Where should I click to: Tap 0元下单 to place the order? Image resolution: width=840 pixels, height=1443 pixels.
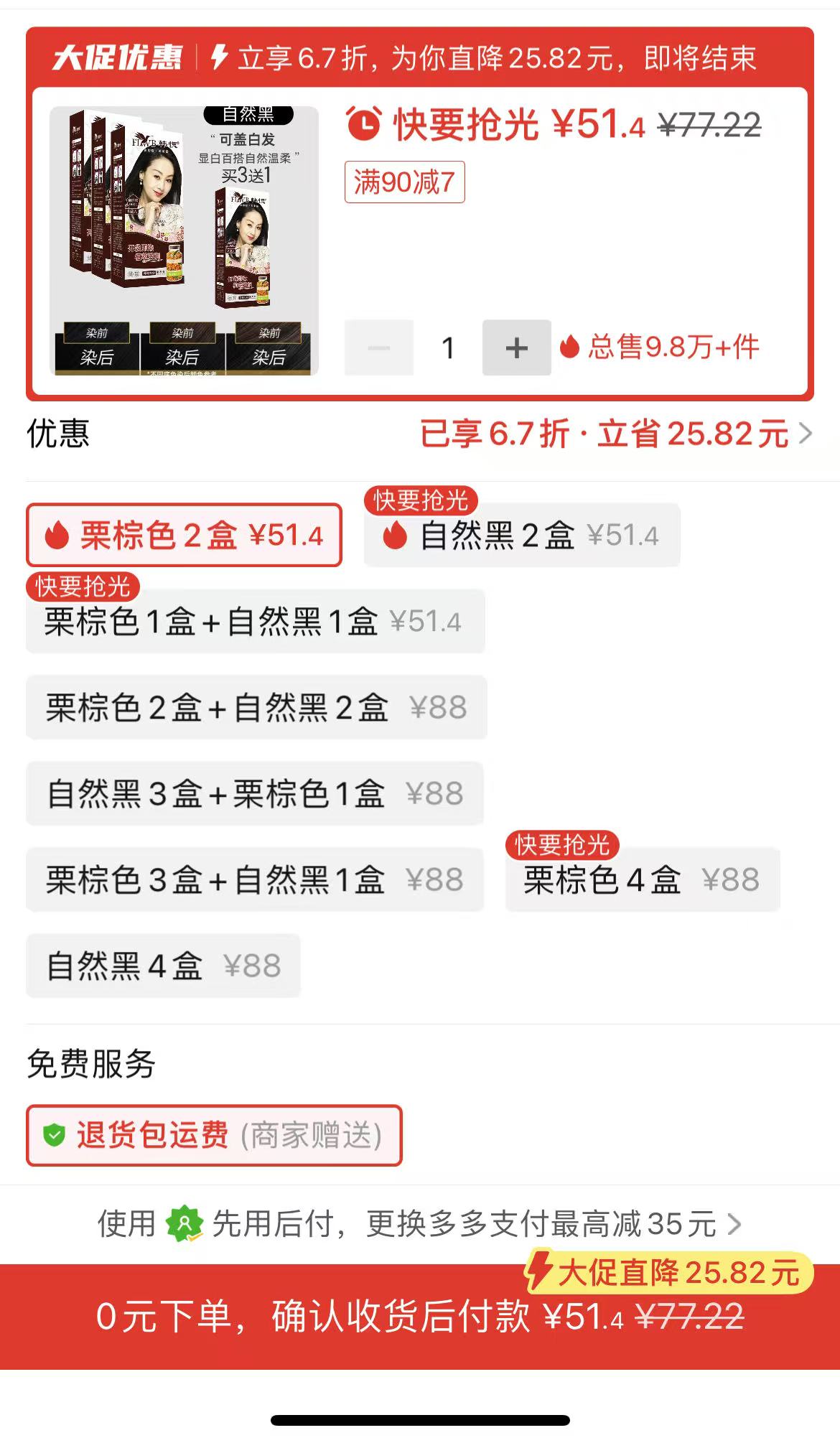[419, 1317]
